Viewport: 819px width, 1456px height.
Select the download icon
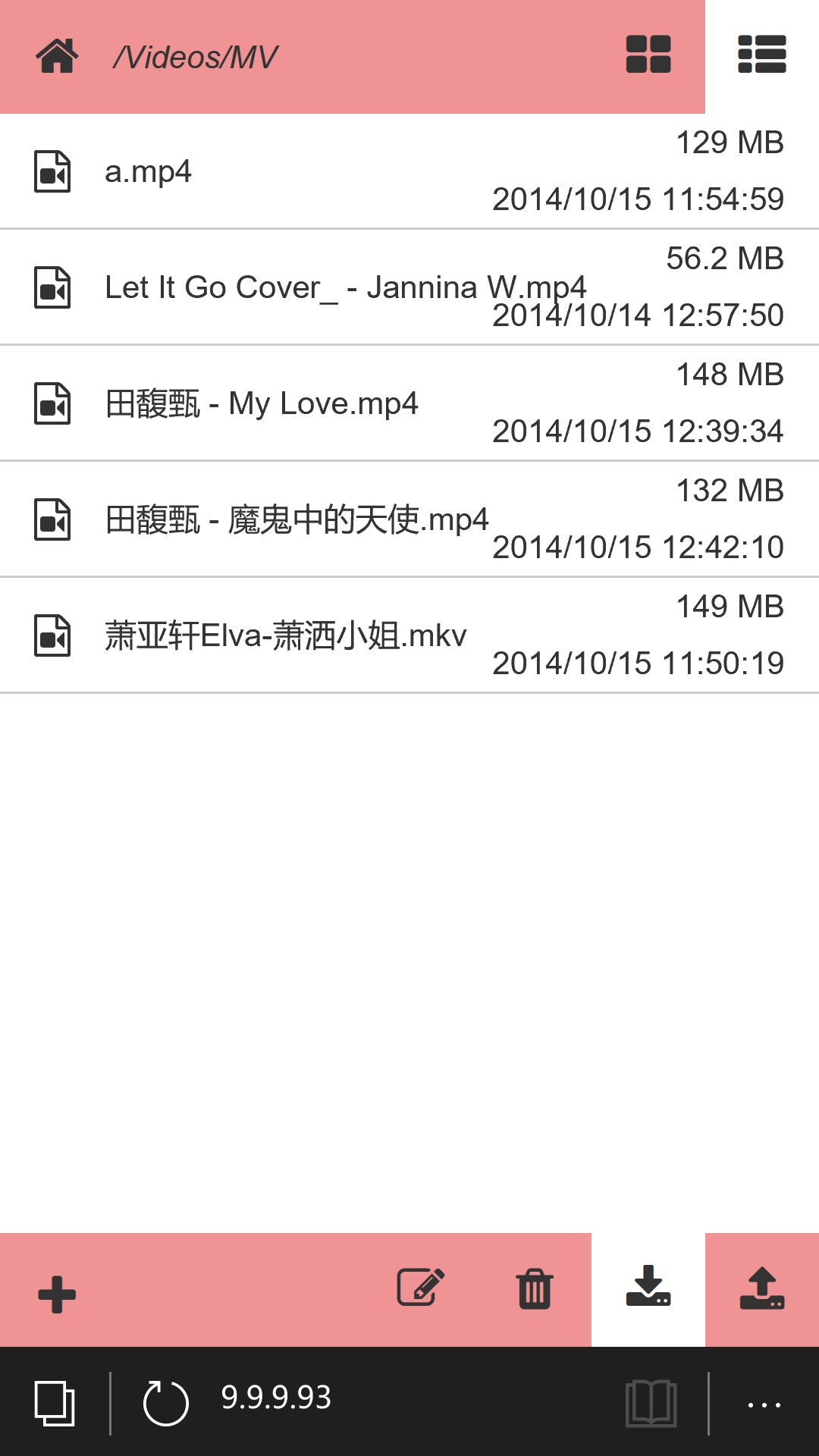click(x=648, y=1288)
